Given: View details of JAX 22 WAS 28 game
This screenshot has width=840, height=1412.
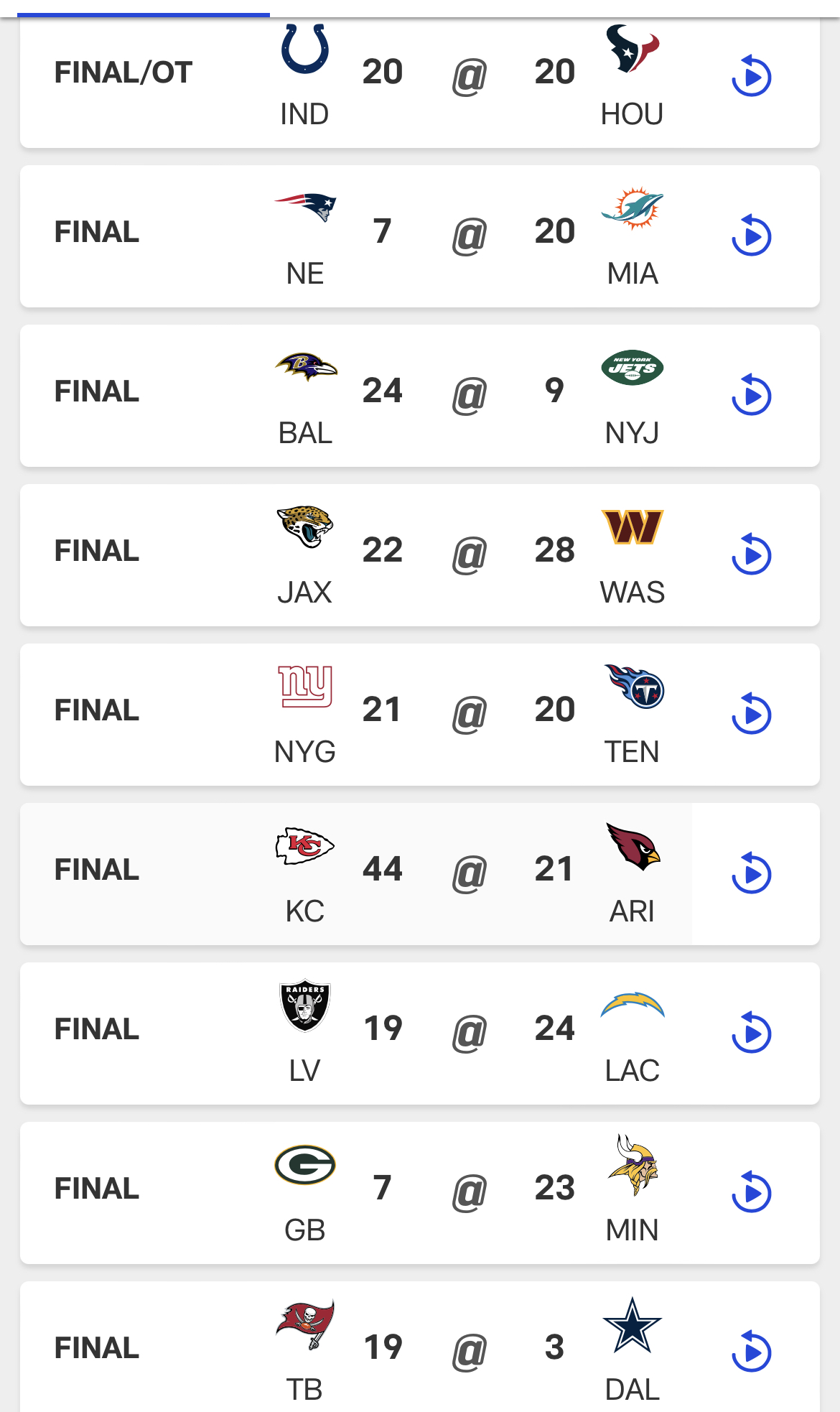Looking at the screenshot, I should pos(359,554).
